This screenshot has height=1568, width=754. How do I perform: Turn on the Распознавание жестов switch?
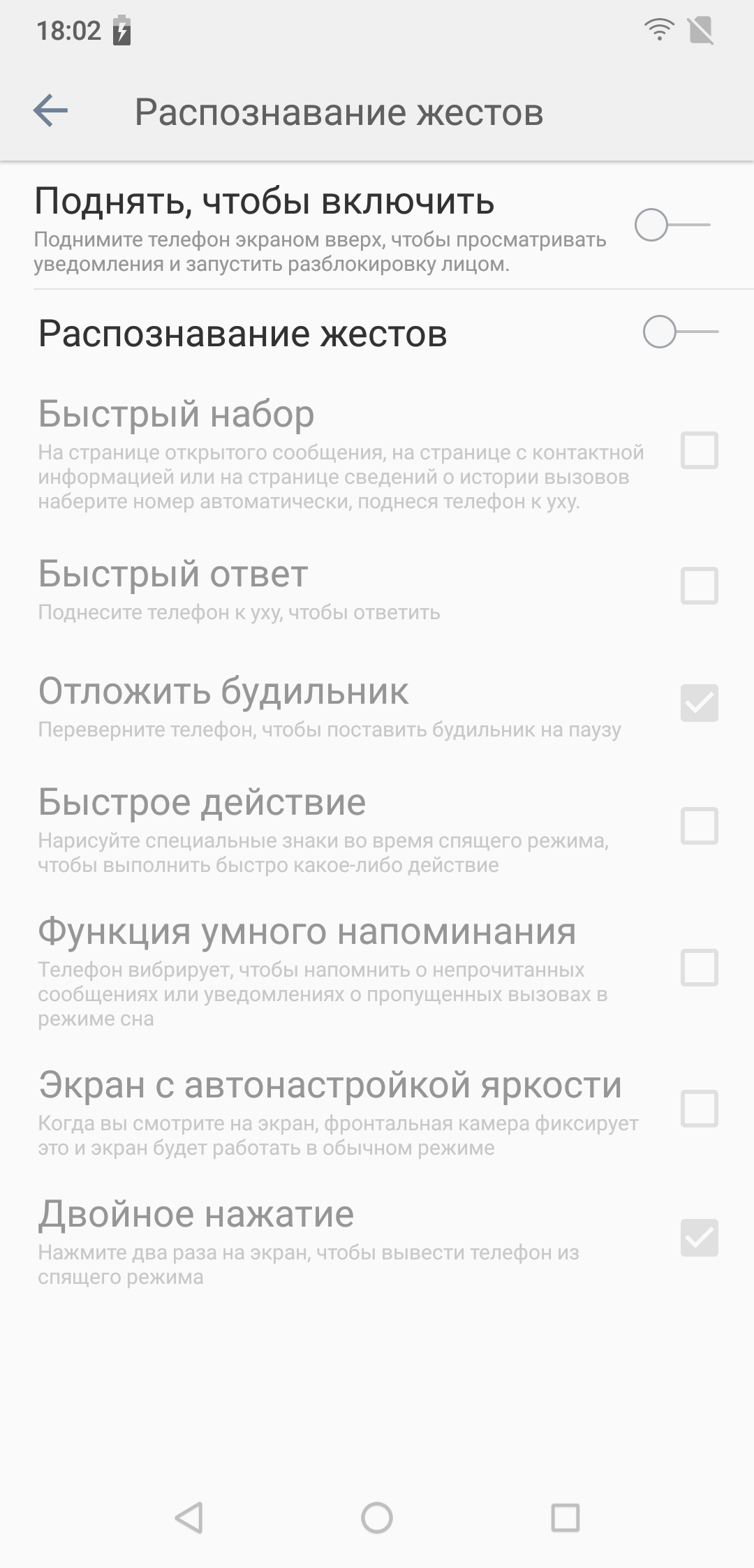680,332
